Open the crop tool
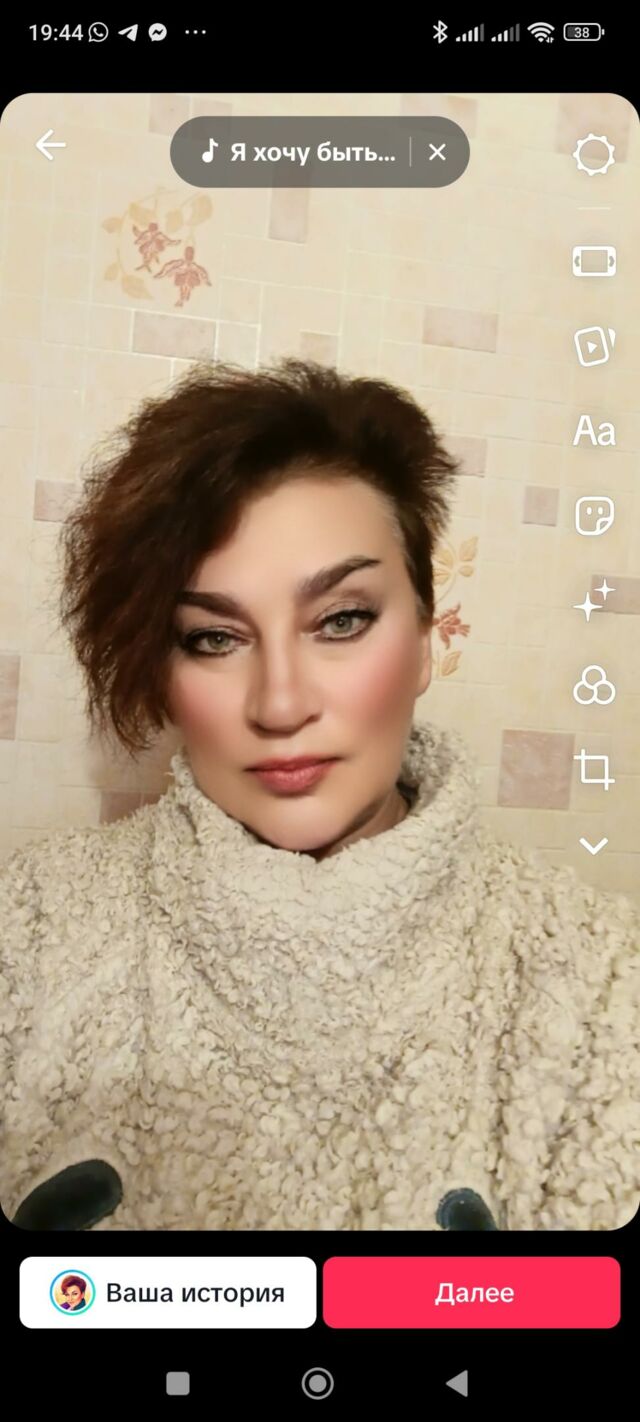 [594, 770]
